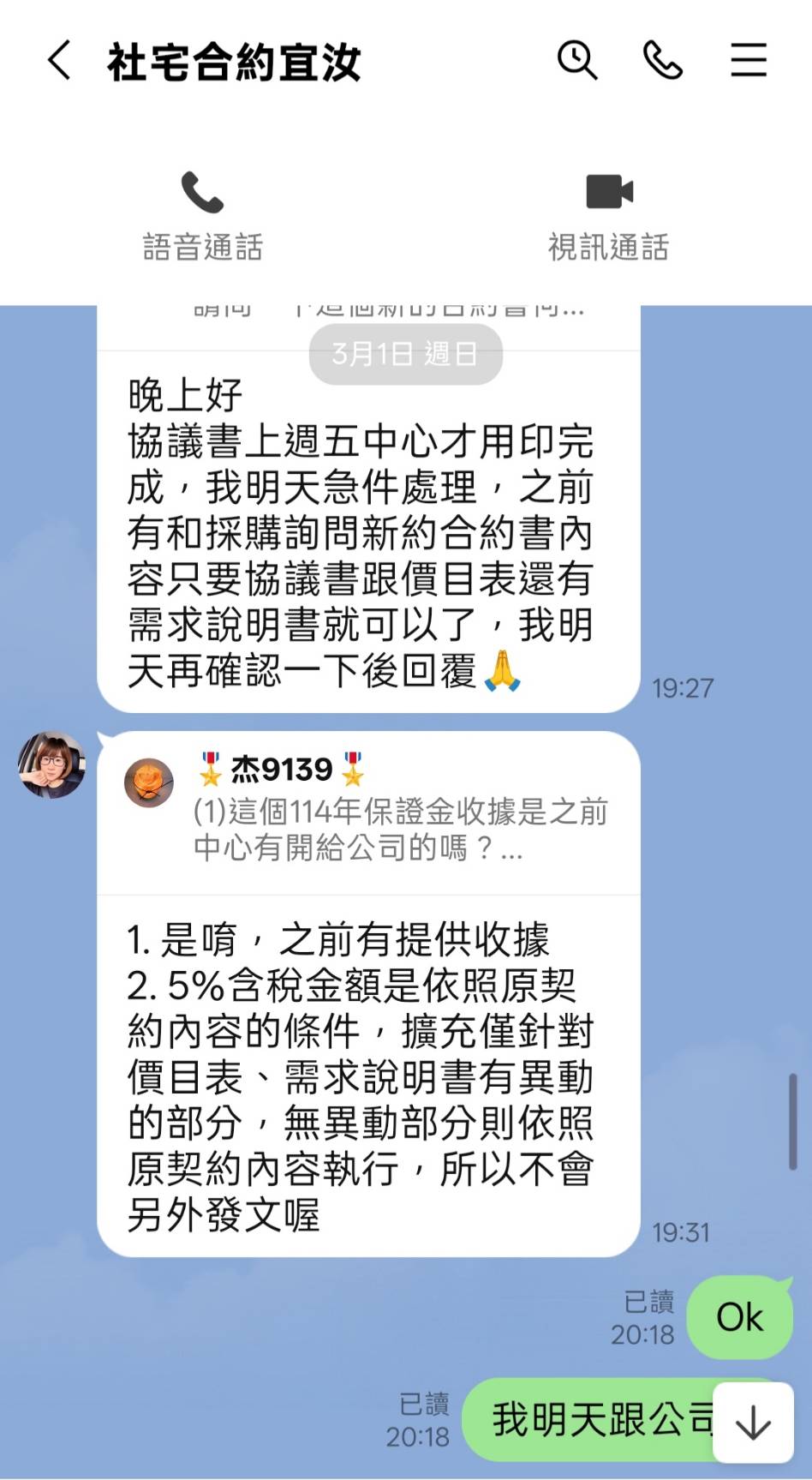812x1480 pixels.
Task: Start a 視訊通話 video call
Action: tap(608, 215)
